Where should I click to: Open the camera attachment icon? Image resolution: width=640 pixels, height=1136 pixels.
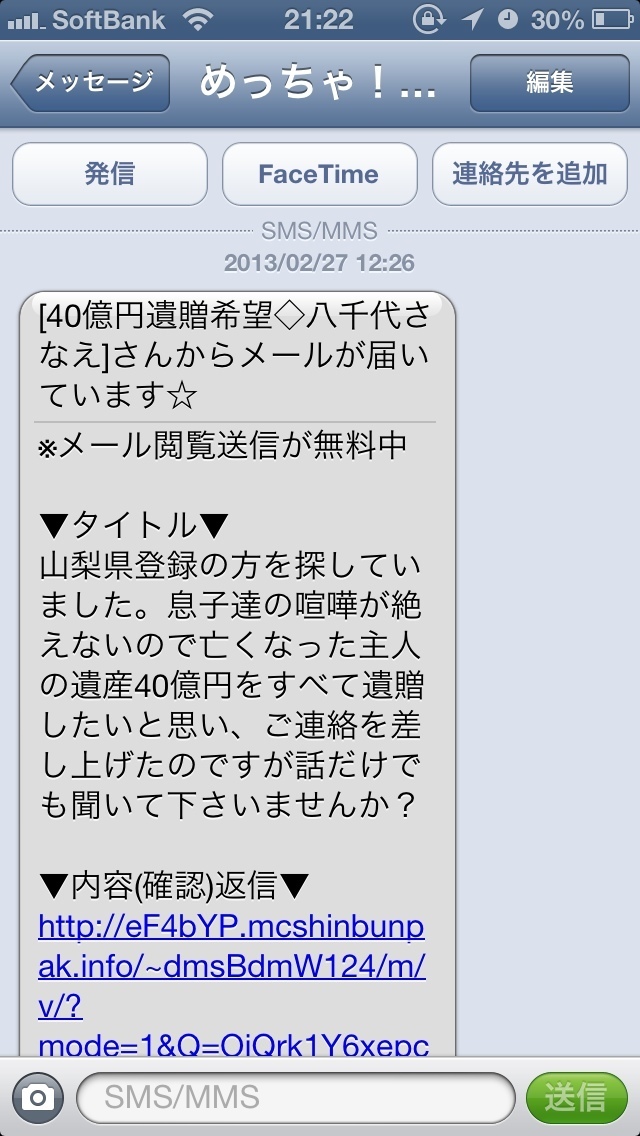coord(38,1098)
